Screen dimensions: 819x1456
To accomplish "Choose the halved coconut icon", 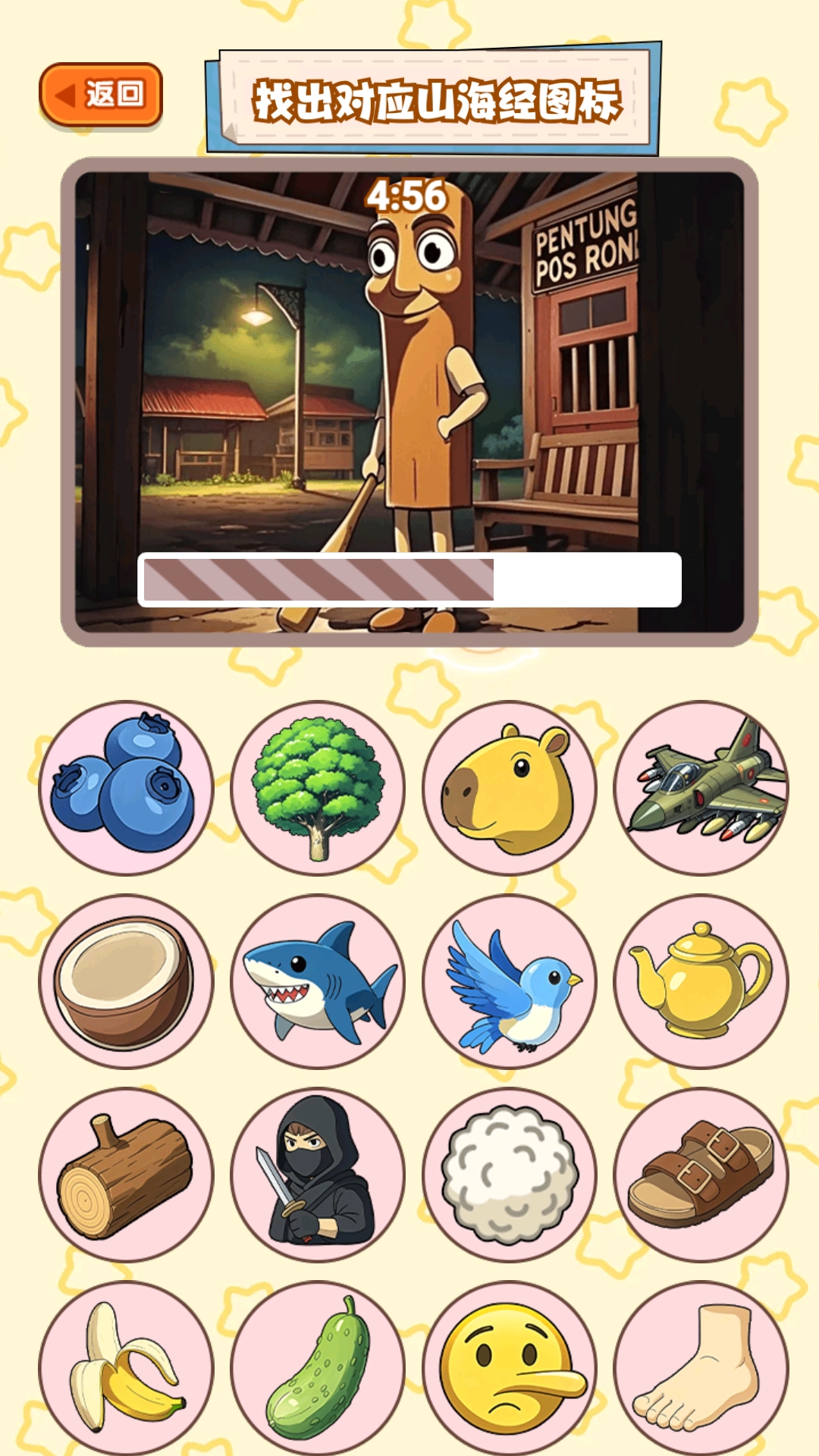I will pos(126,981).
